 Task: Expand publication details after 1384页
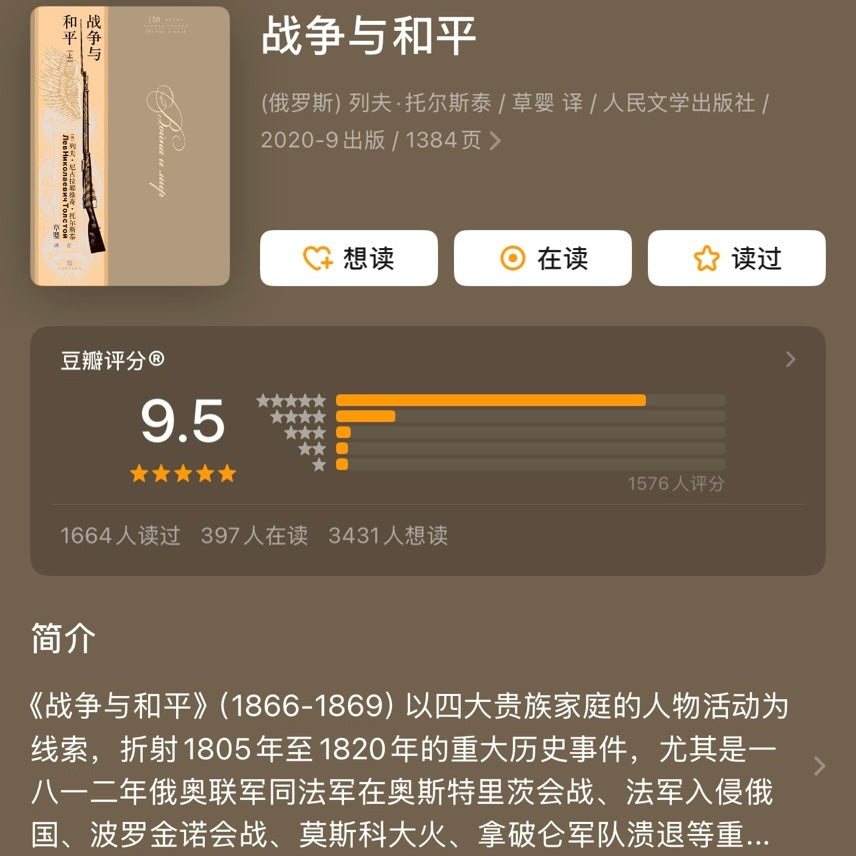[495, 141]
